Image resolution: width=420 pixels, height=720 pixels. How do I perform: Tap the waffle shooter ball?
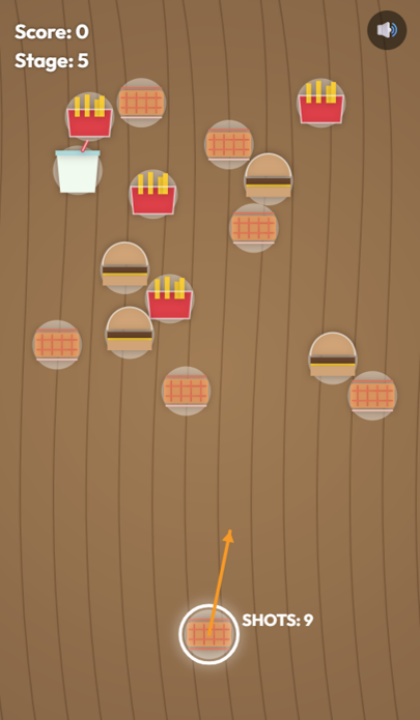[209, 634]
